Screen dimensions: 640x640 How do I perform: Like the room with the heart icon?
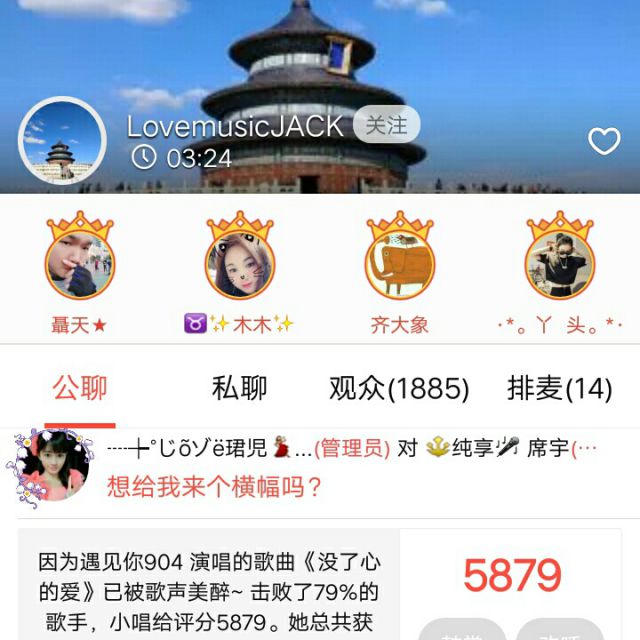[604, 142]
